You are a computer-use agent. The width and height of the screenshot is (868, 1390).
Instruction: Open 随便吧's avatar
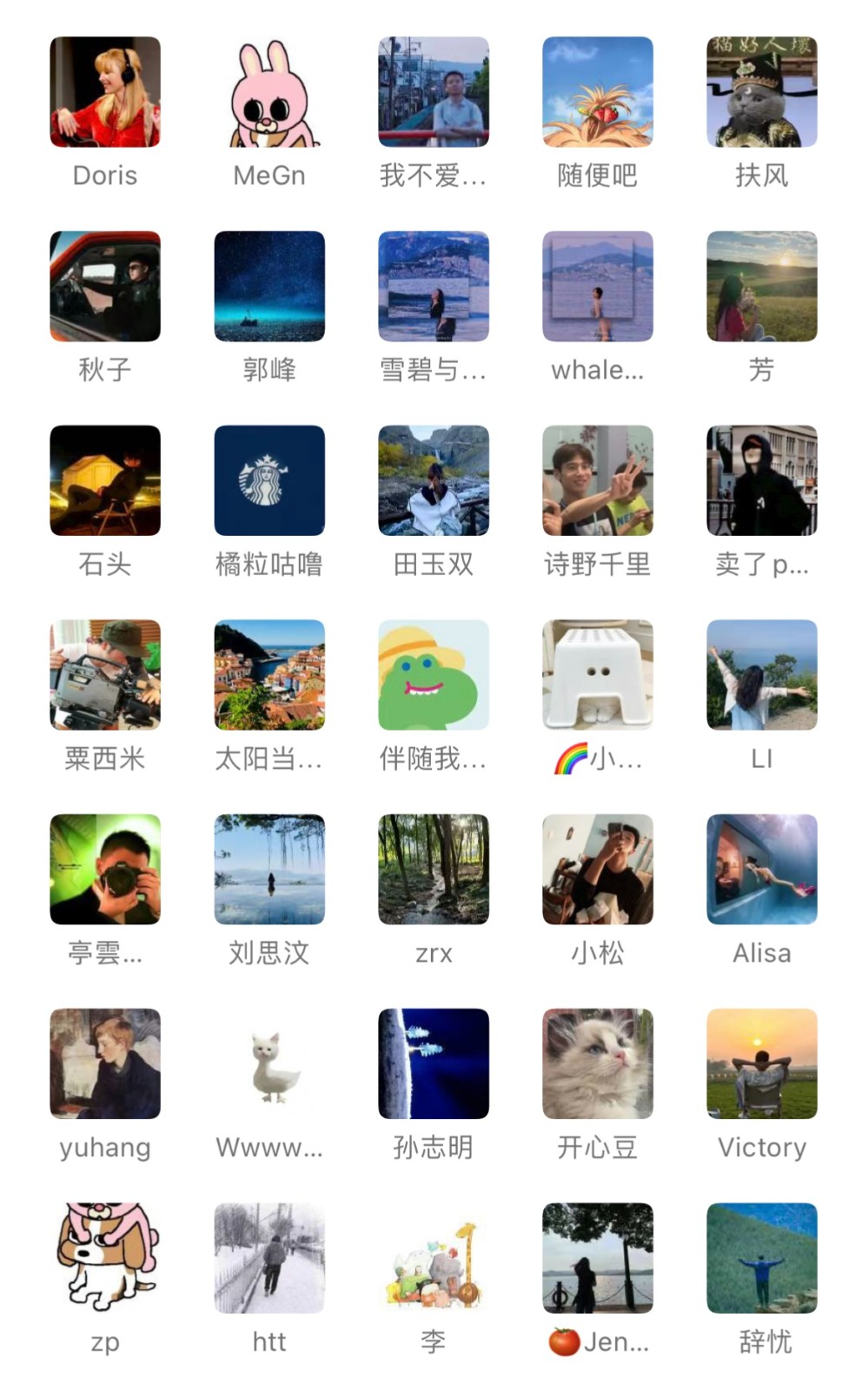tap(598, 92)
